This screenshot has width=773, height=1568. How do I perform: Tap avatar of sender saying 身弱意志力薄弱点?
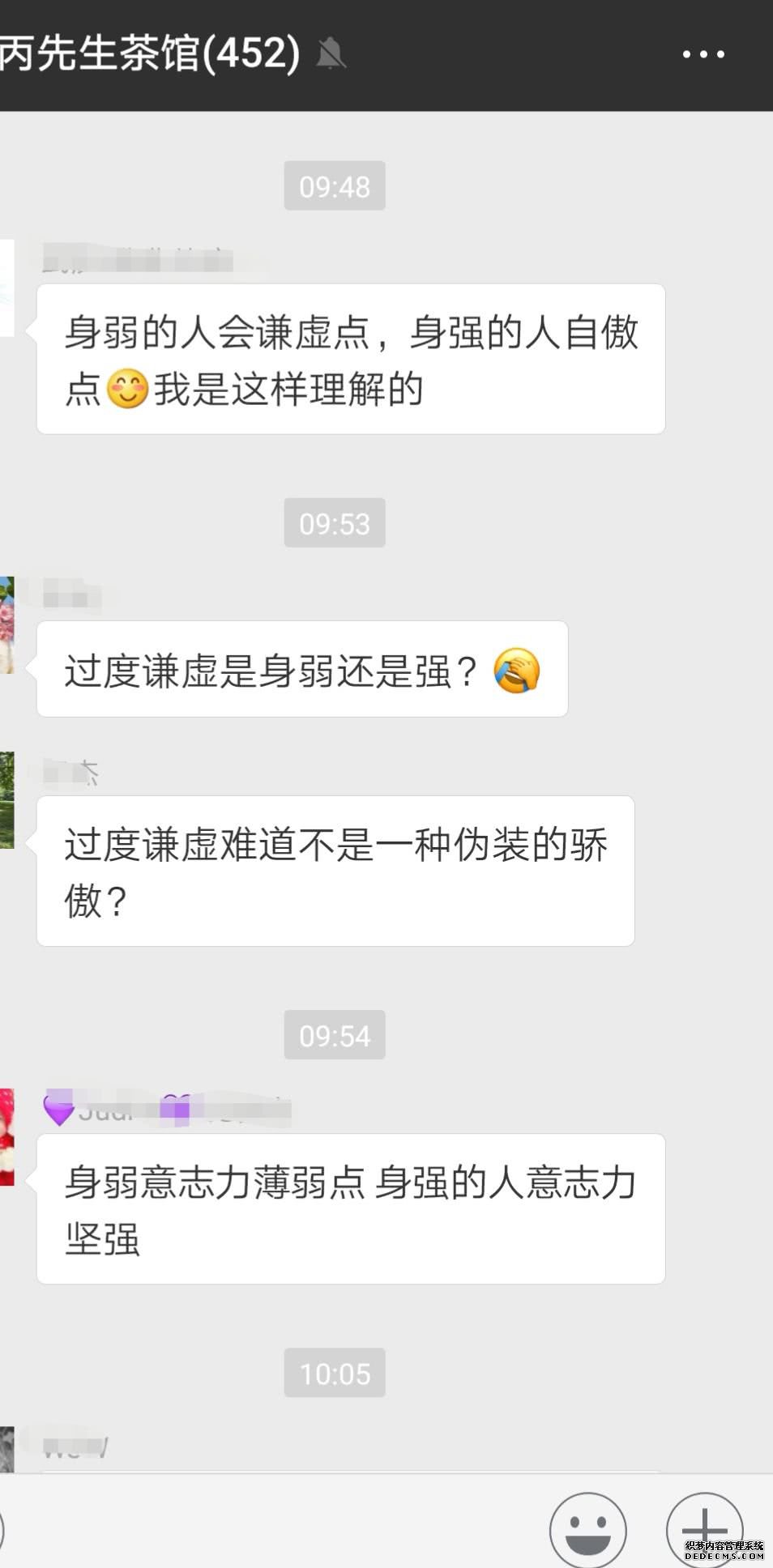coord(6,1137)
